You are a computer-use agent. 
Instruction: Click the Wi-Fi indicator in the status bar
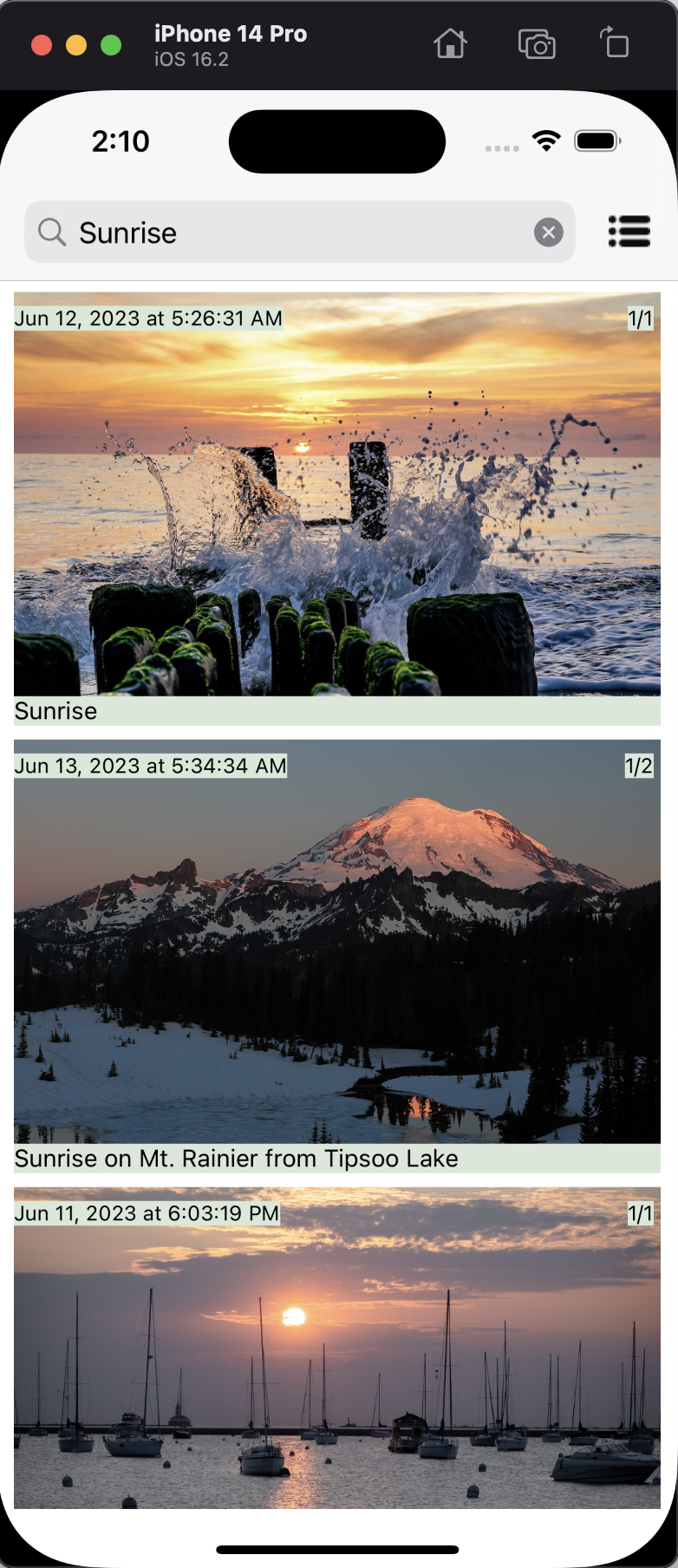pyautogui.click(x=546, y=140)
